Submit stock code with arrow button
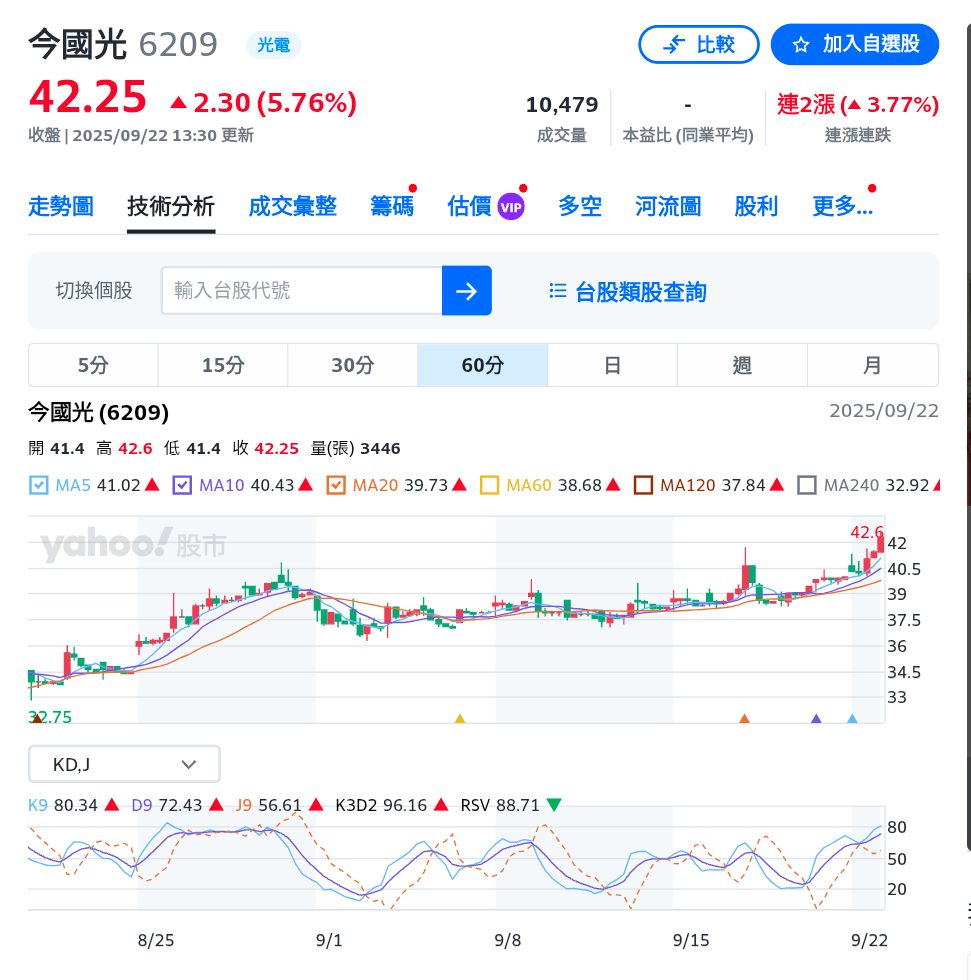 467,291
